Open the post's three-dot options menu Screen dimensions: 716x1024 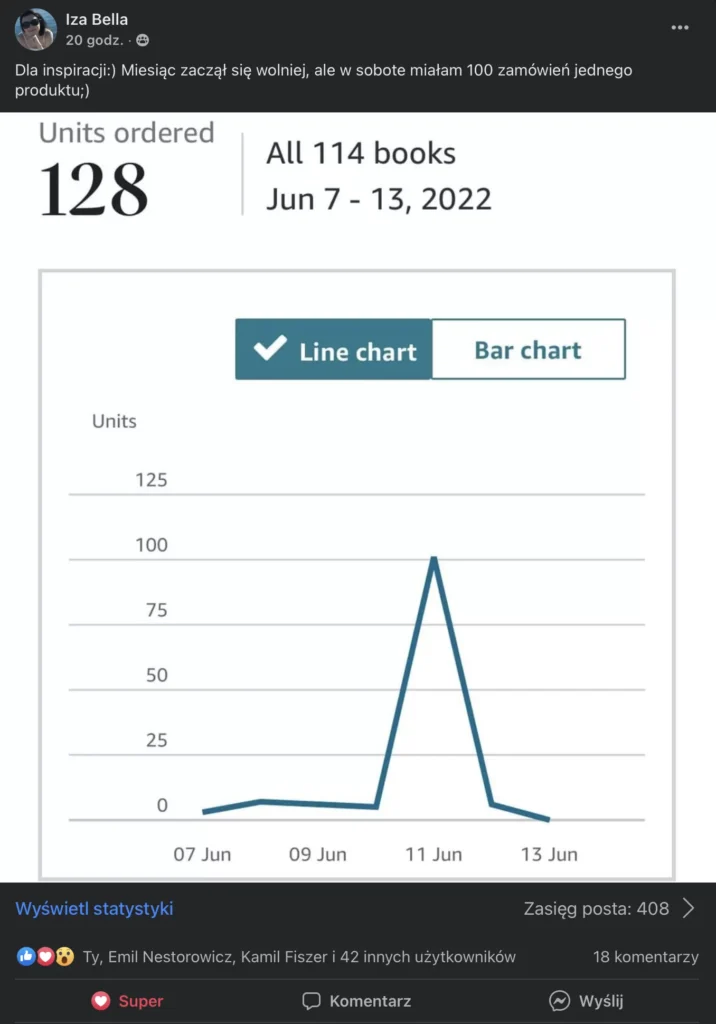point(679,27)
